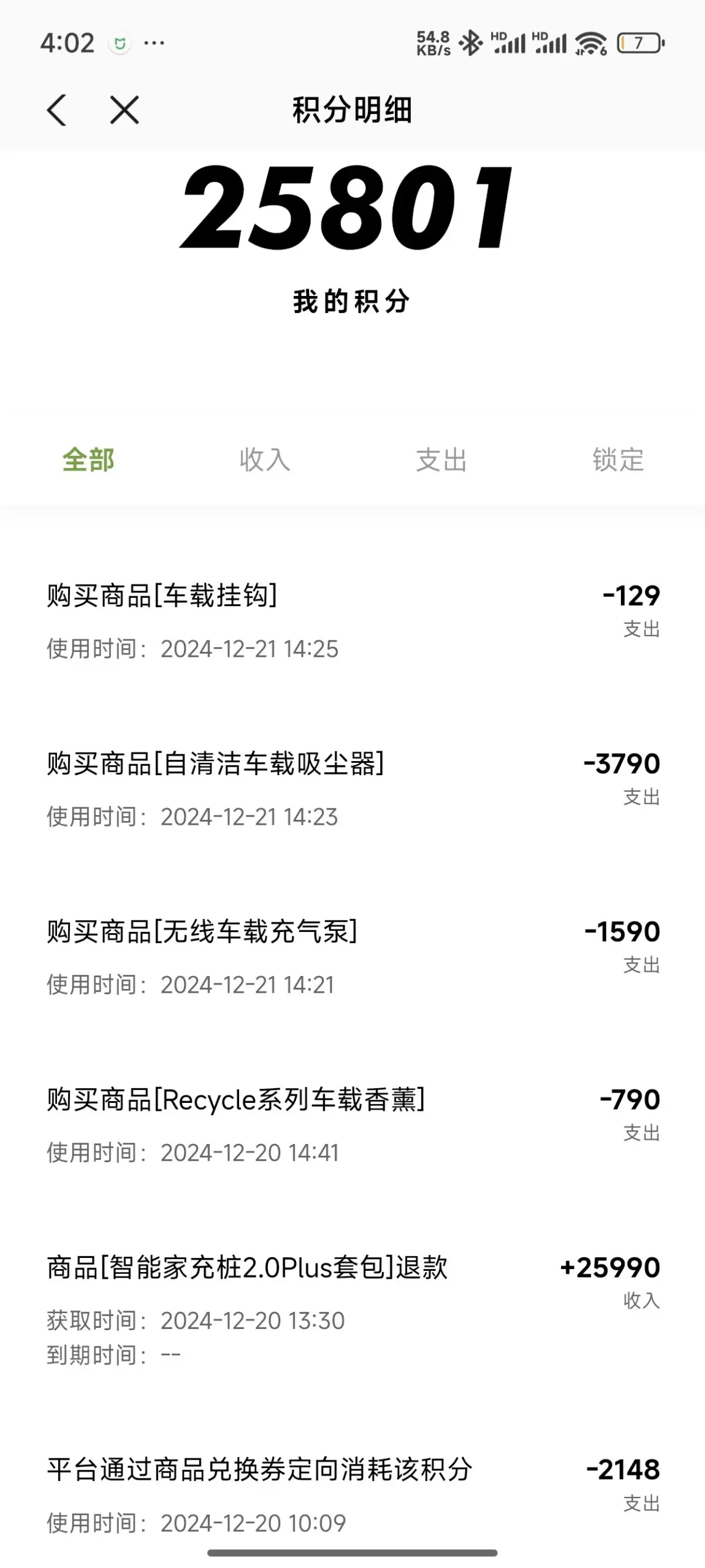Viewport: 705px width, 1568px height.
Task: Close the 积分明细 page
Action: (124, 110)
